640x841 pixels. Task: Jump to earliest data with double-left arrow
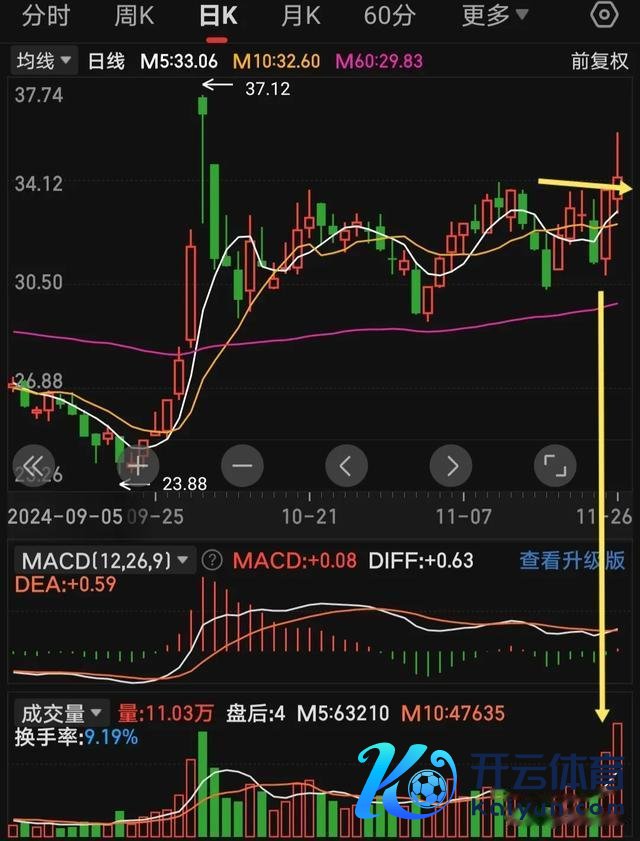tap(33, 466)
